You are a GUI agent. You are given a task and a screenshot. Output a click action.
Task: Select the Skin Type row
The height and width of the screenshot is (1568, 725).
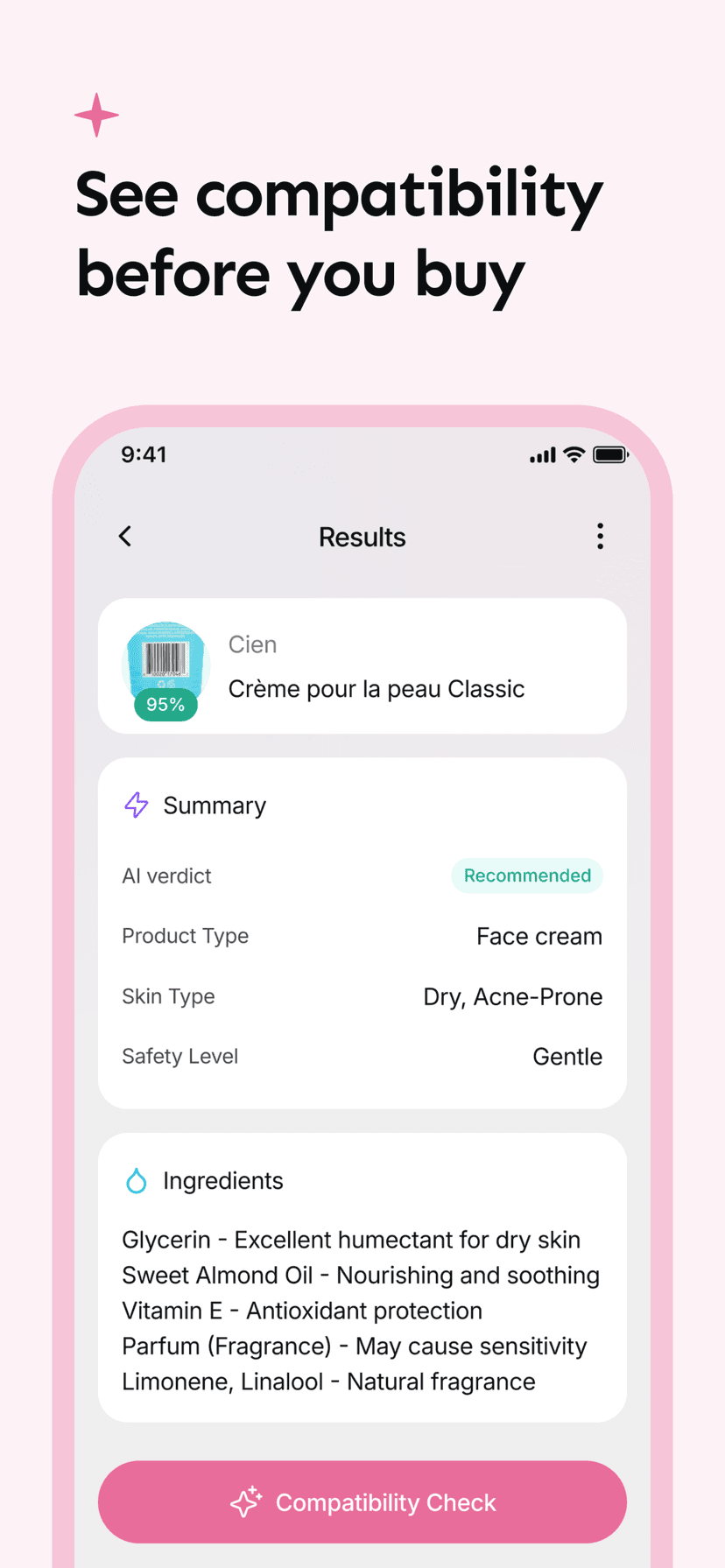pyautogui.click(x=362, y=996)
